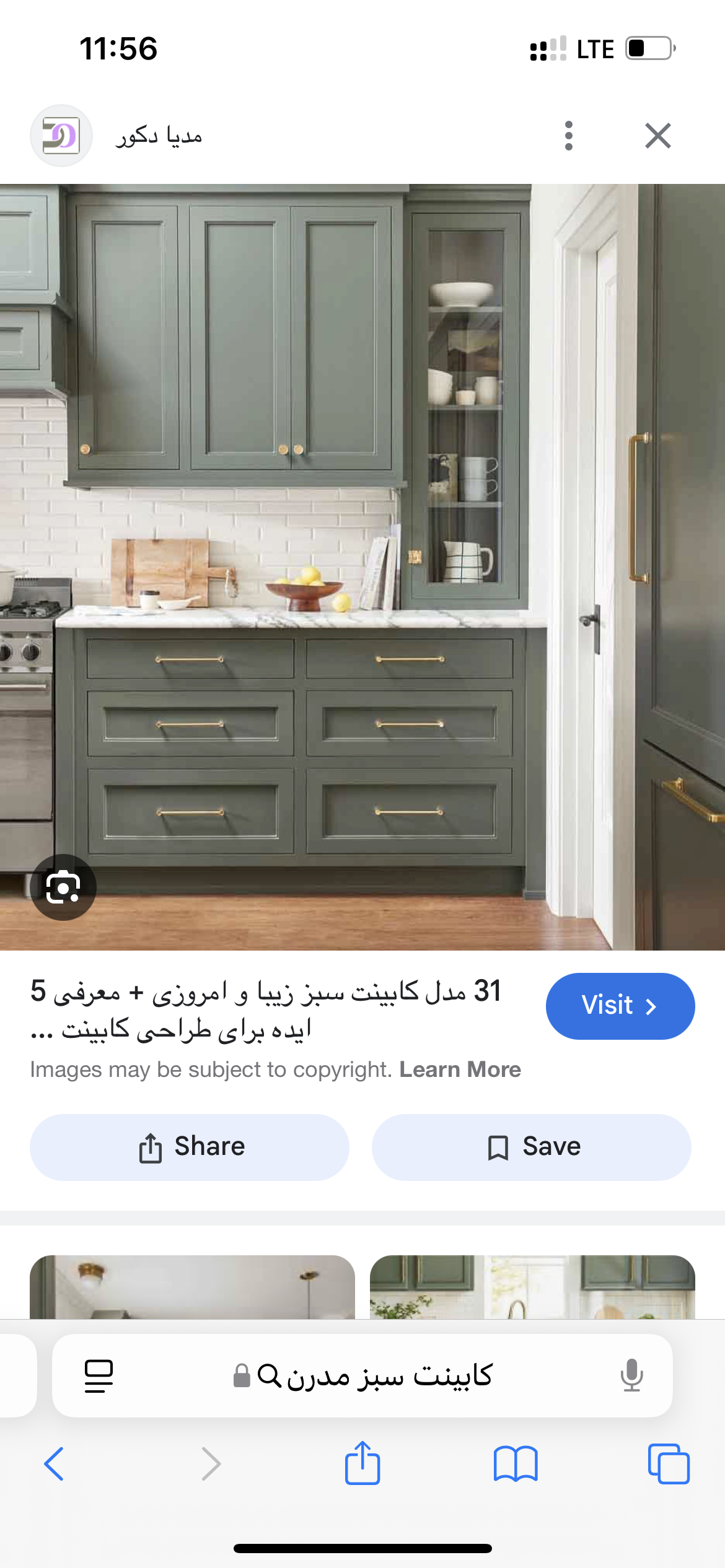Open the Safari share sheet
The width and height of the screenshot is (725, 1568).
362,1464
